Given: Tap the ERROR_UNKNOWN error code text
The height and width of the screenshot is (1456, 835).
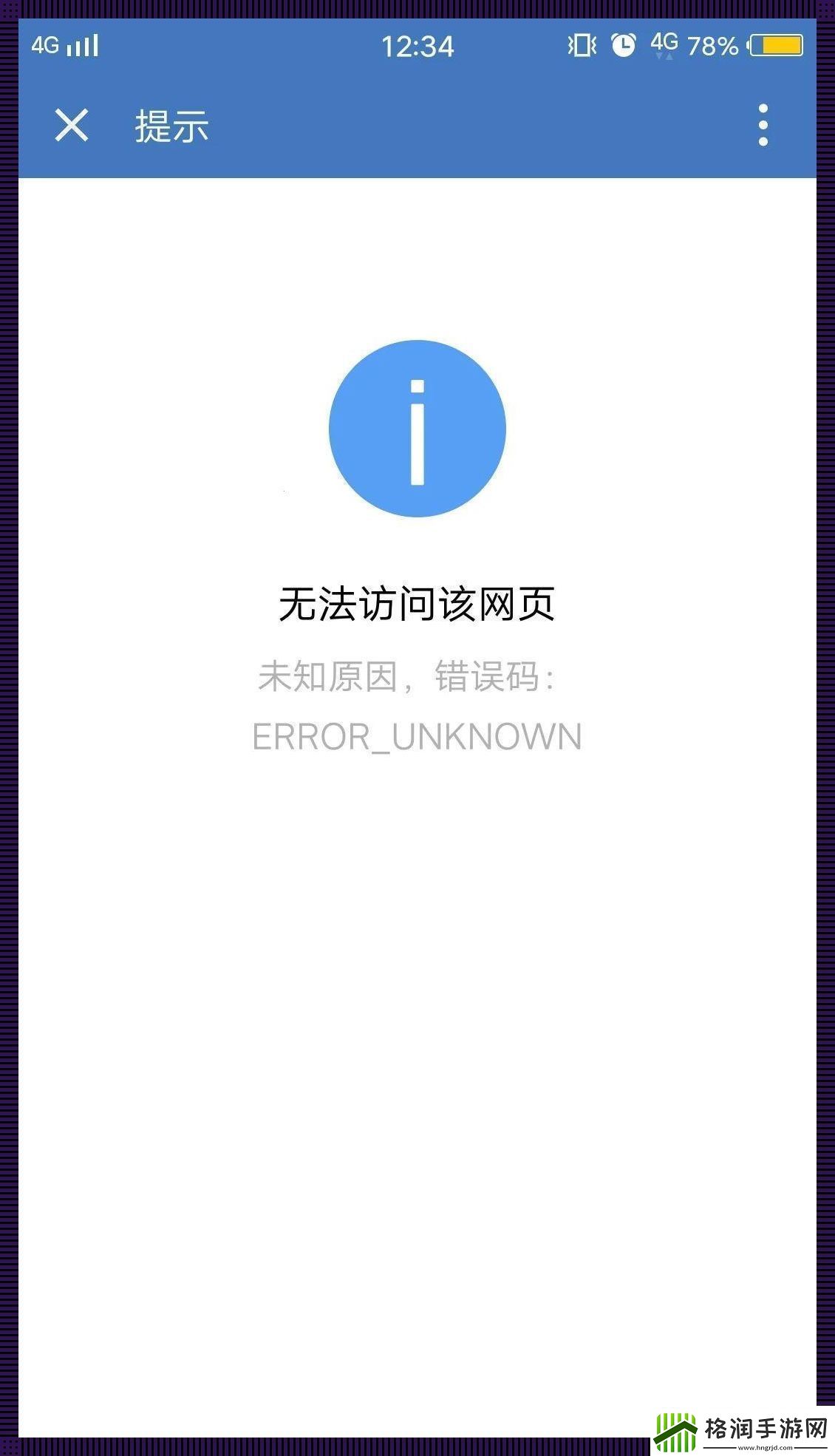Looking at the screenshot, I should tap(417, 735).
